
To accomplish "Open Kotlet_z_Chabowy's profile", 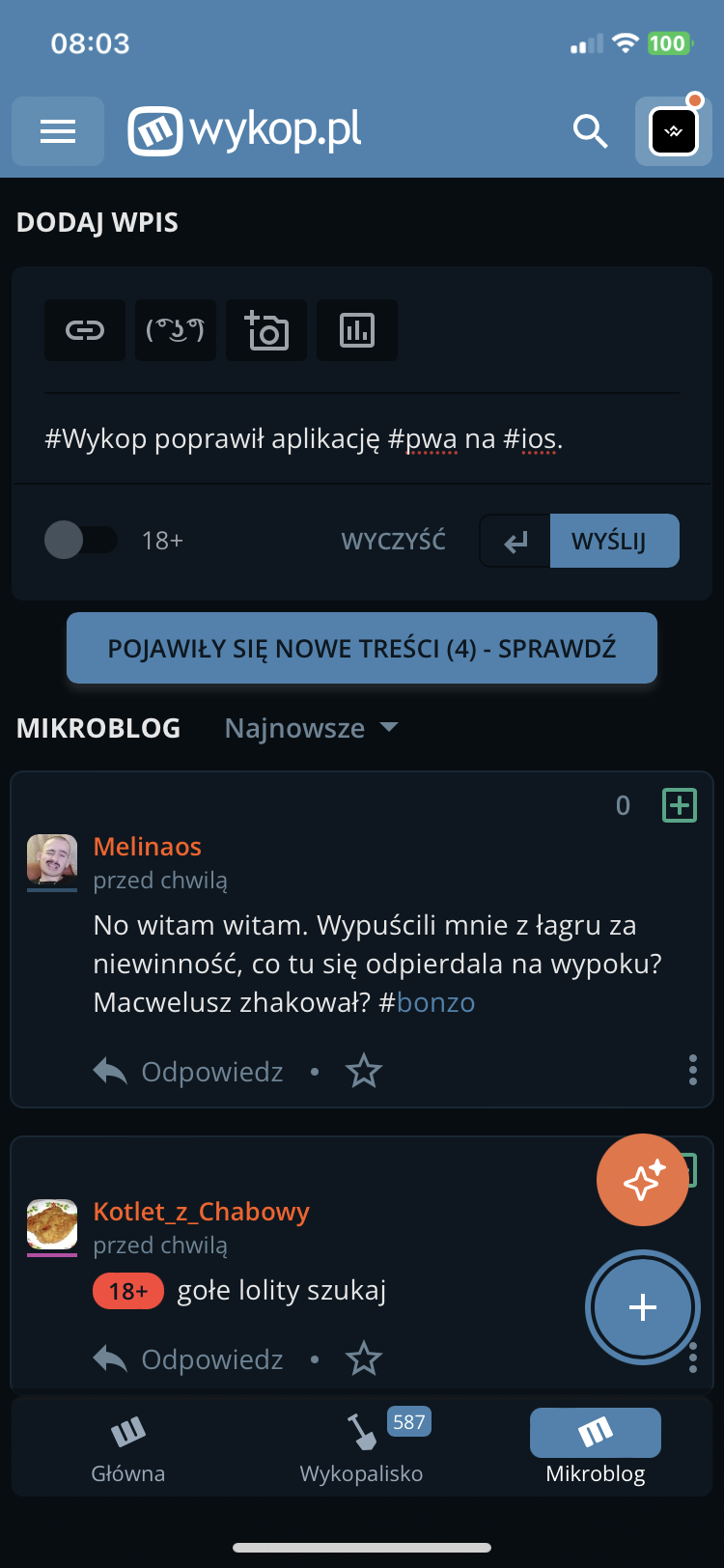I will click(201, 1212).
